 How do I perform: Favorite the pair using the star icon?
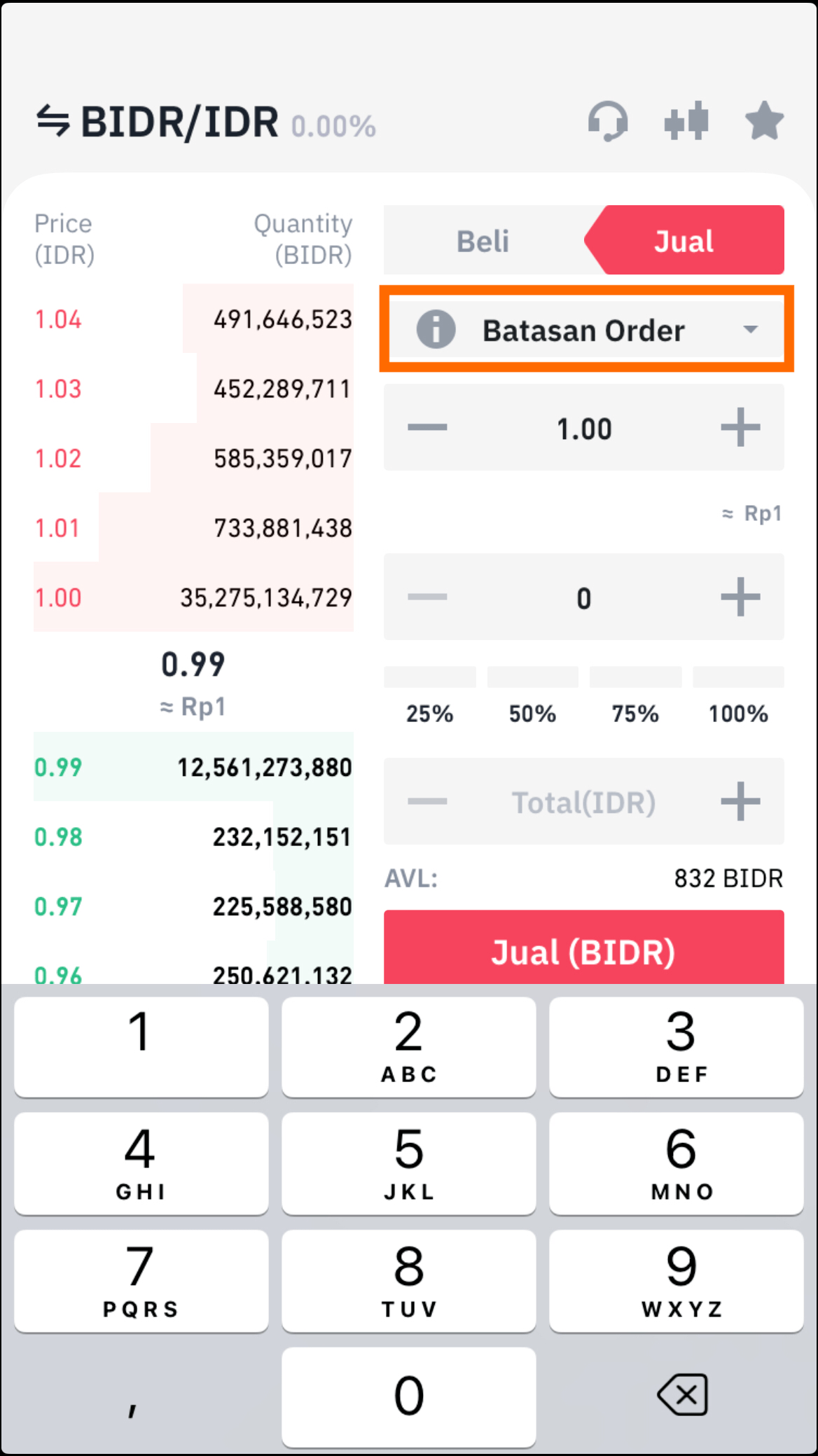764,120
